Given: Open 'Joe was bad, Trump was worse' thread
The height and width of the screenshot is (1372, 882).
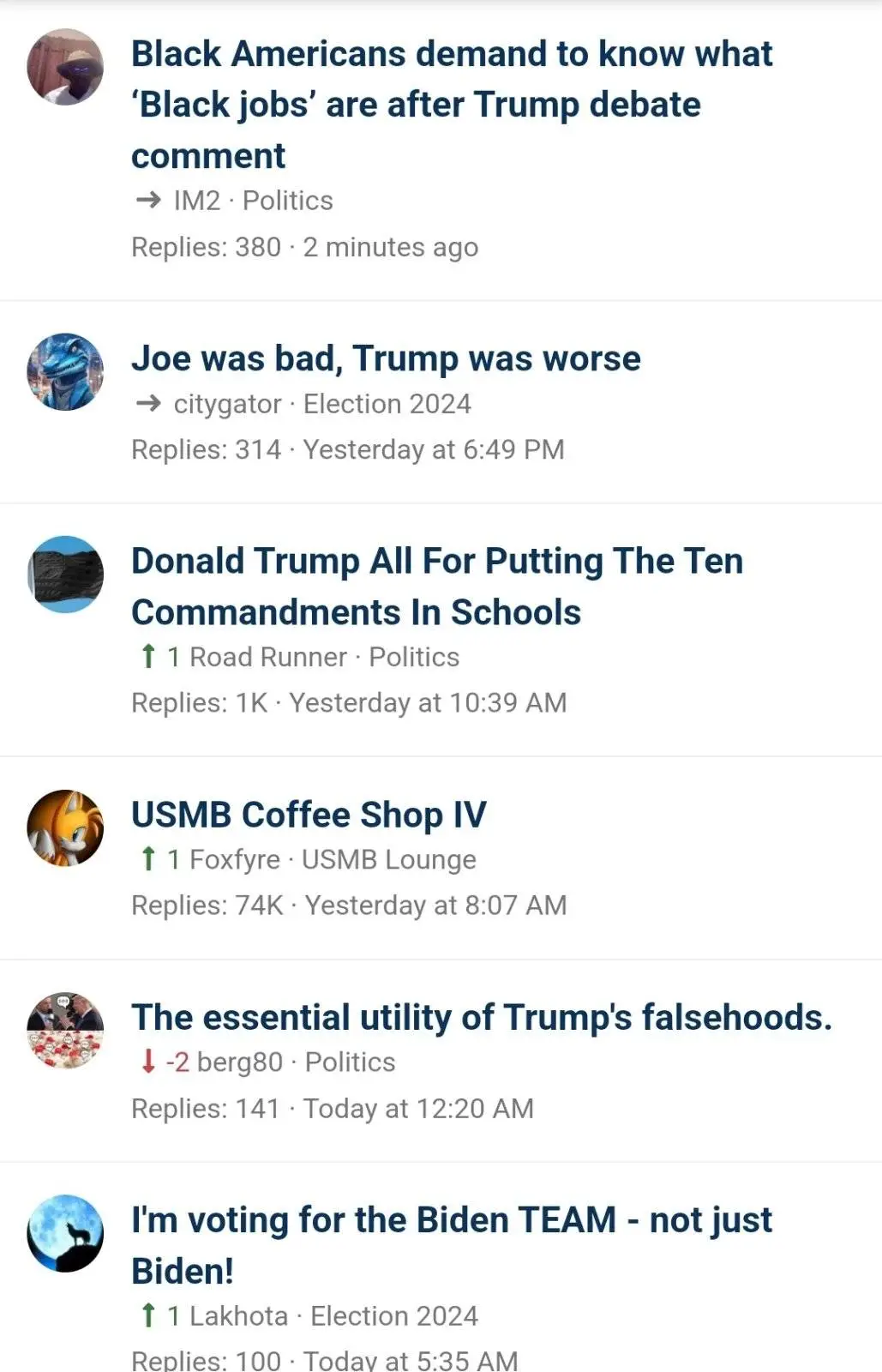Looking at the screenshot, I should 386,358.
